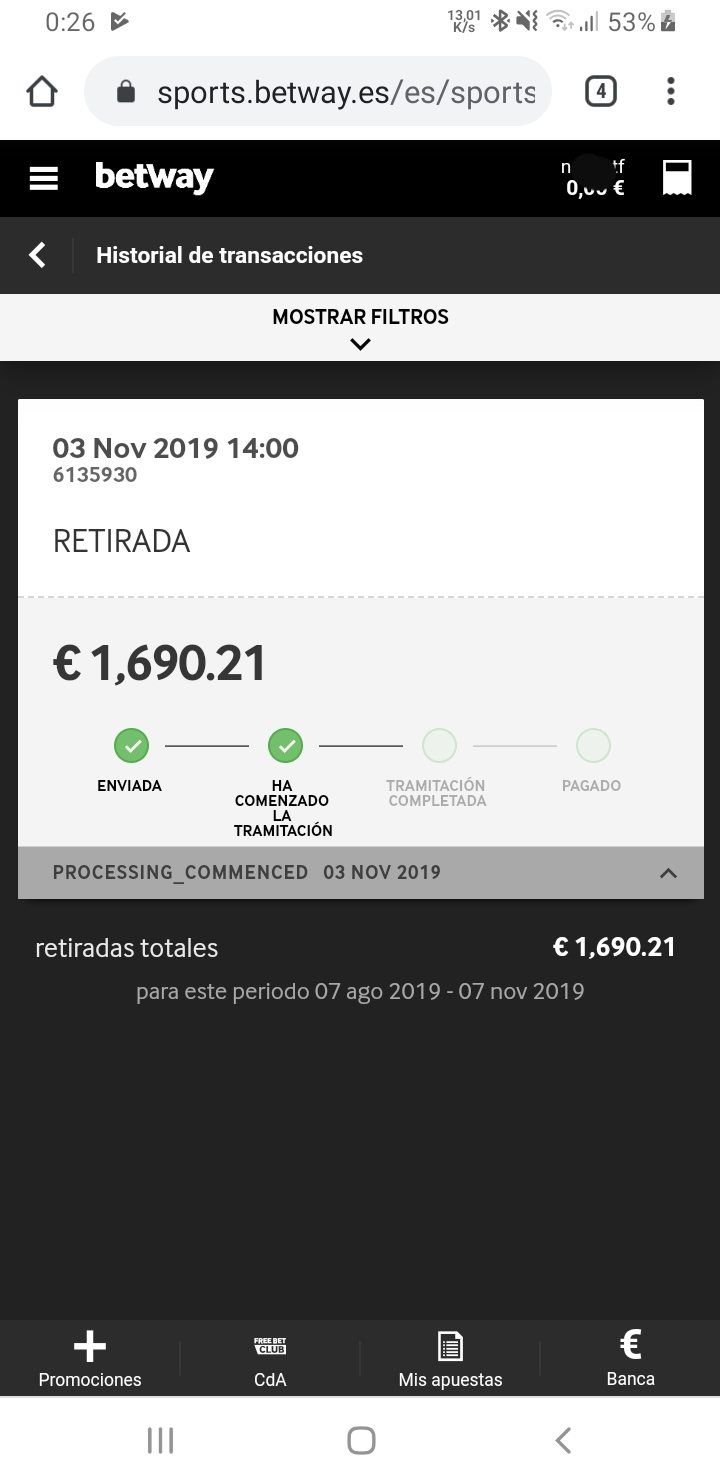Viewport: 720px width, 1480px height.
Task: Switch to the CdA Free Bet Club tab
Action: [x=270, y=1360]
